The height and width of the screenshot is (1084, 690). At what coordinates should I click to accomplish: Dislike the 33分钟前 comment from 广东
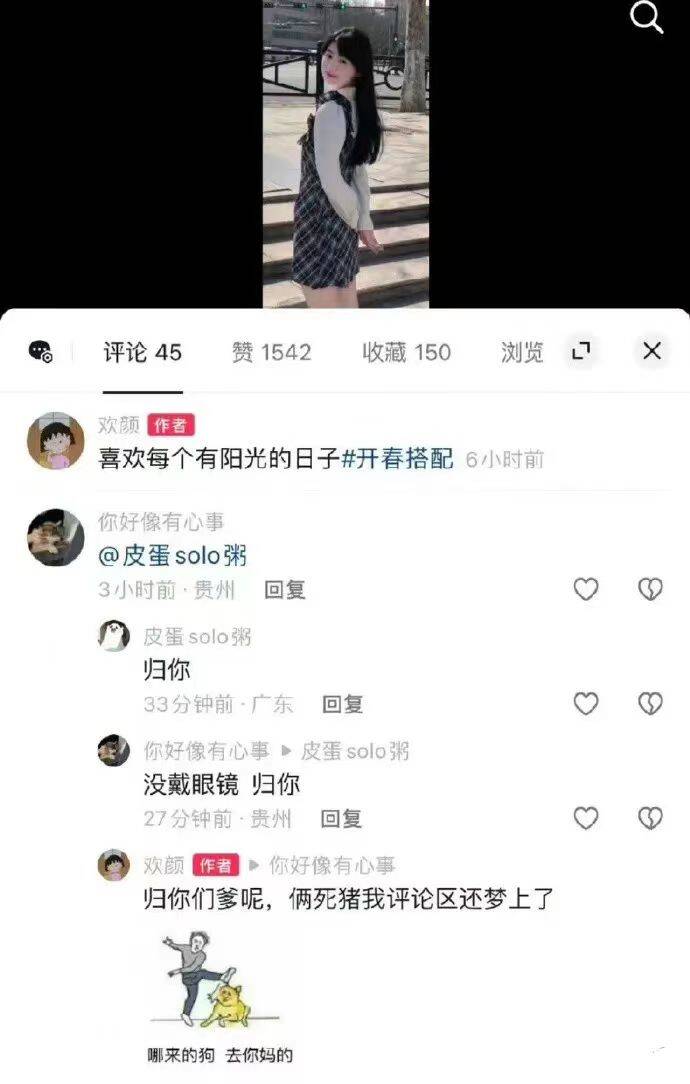pos(650,704)
